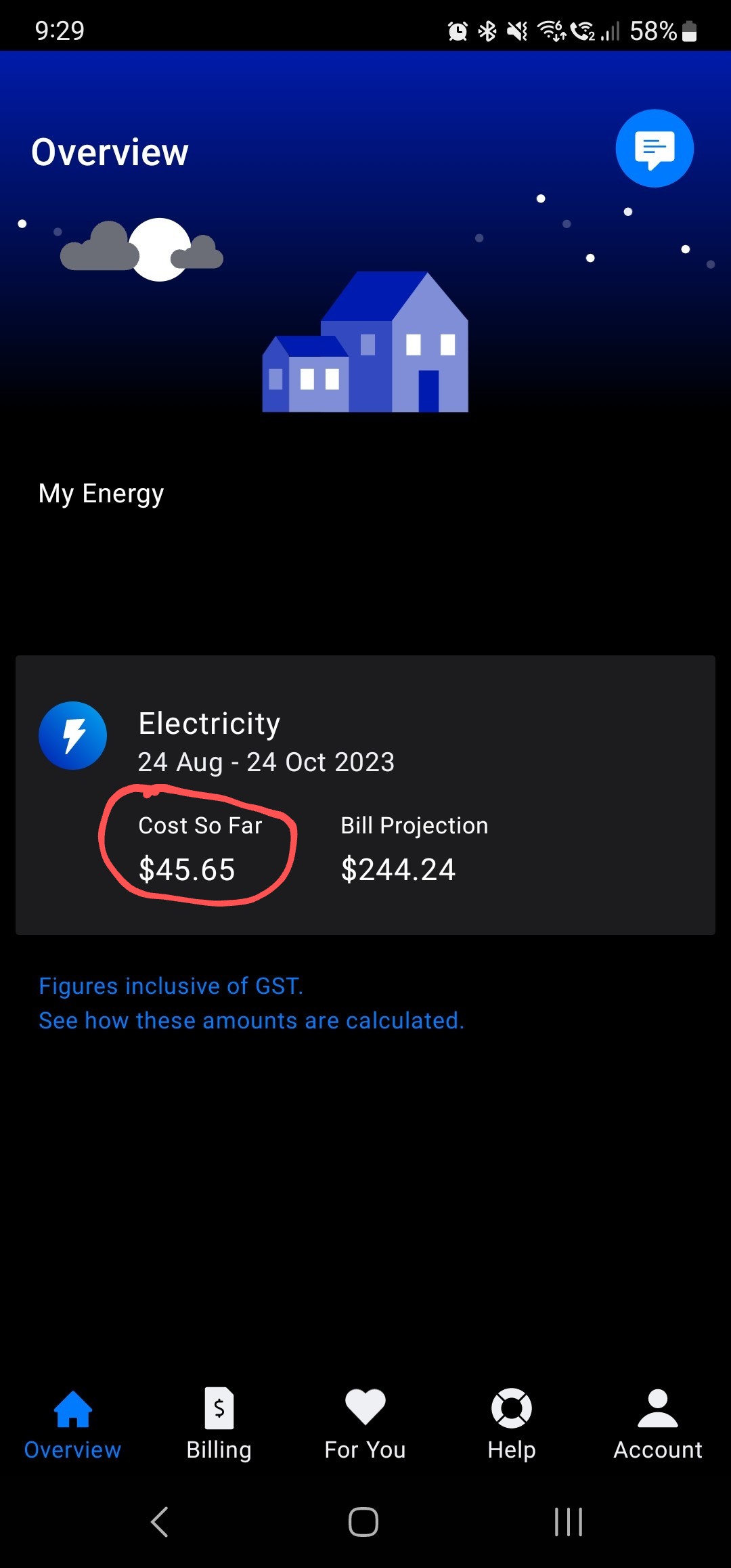The image size is (731, 1568).
Task: Tap the date range 24 Aug - 24 Oct
Action: pos(266,762)
